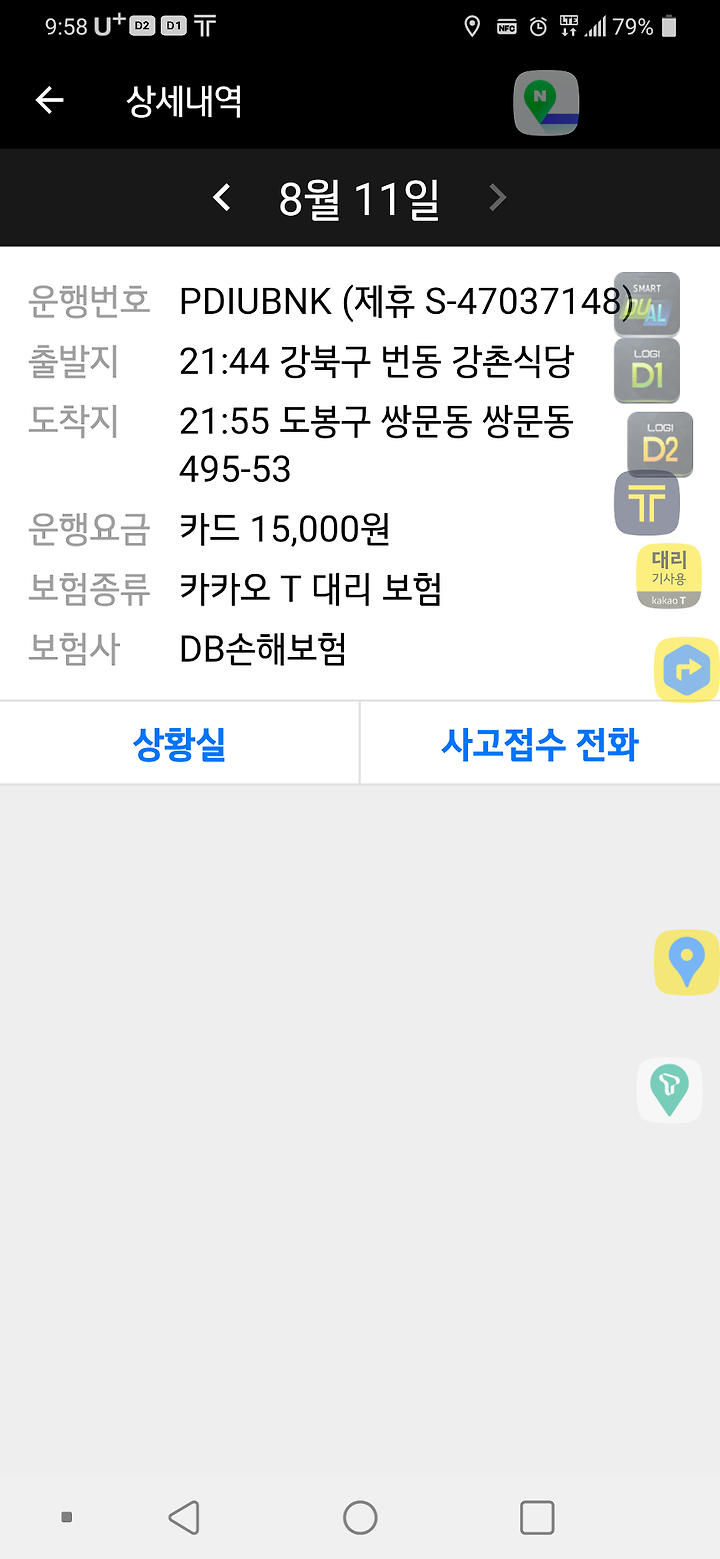Image resolution: width=720 pixels, height=1559 pixels.
Task: Open the recent apps square button
Action: (x=537, y=1517)
